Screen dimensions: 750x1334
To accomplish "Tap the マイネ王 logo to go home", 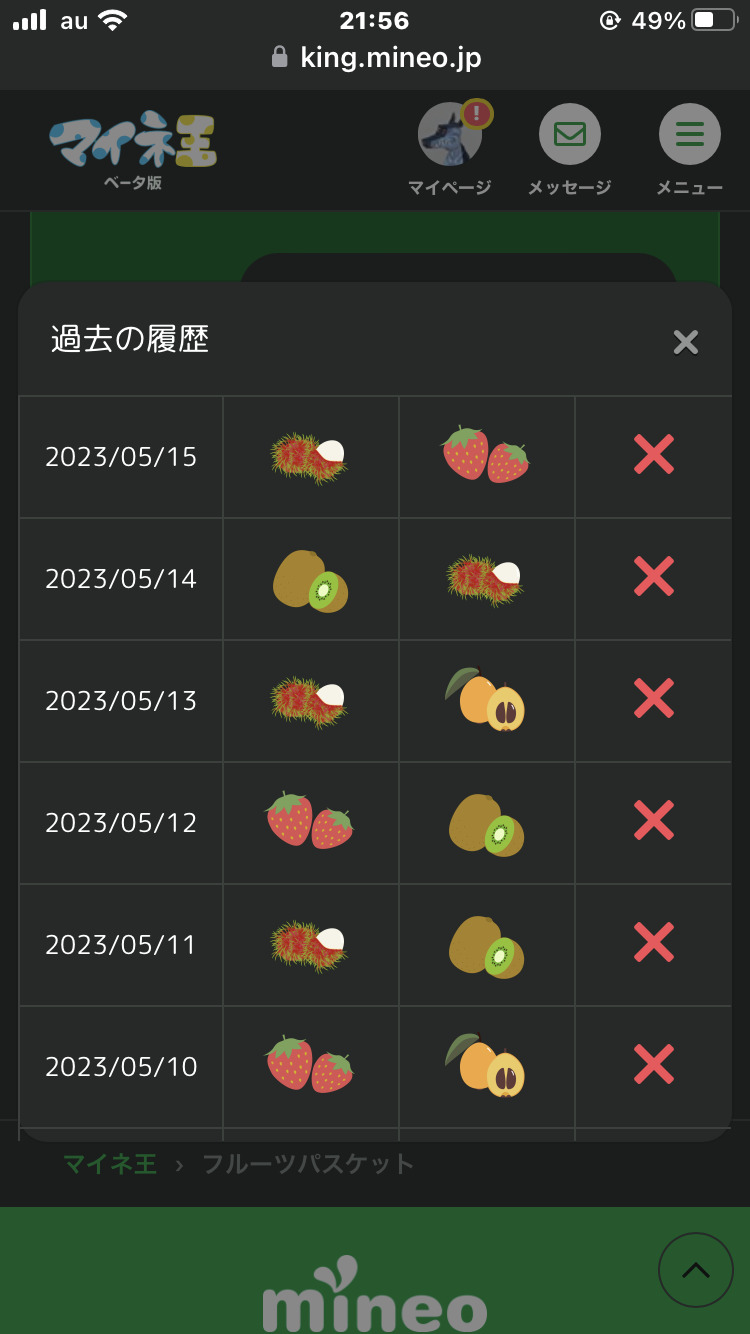I will (133, 143).
